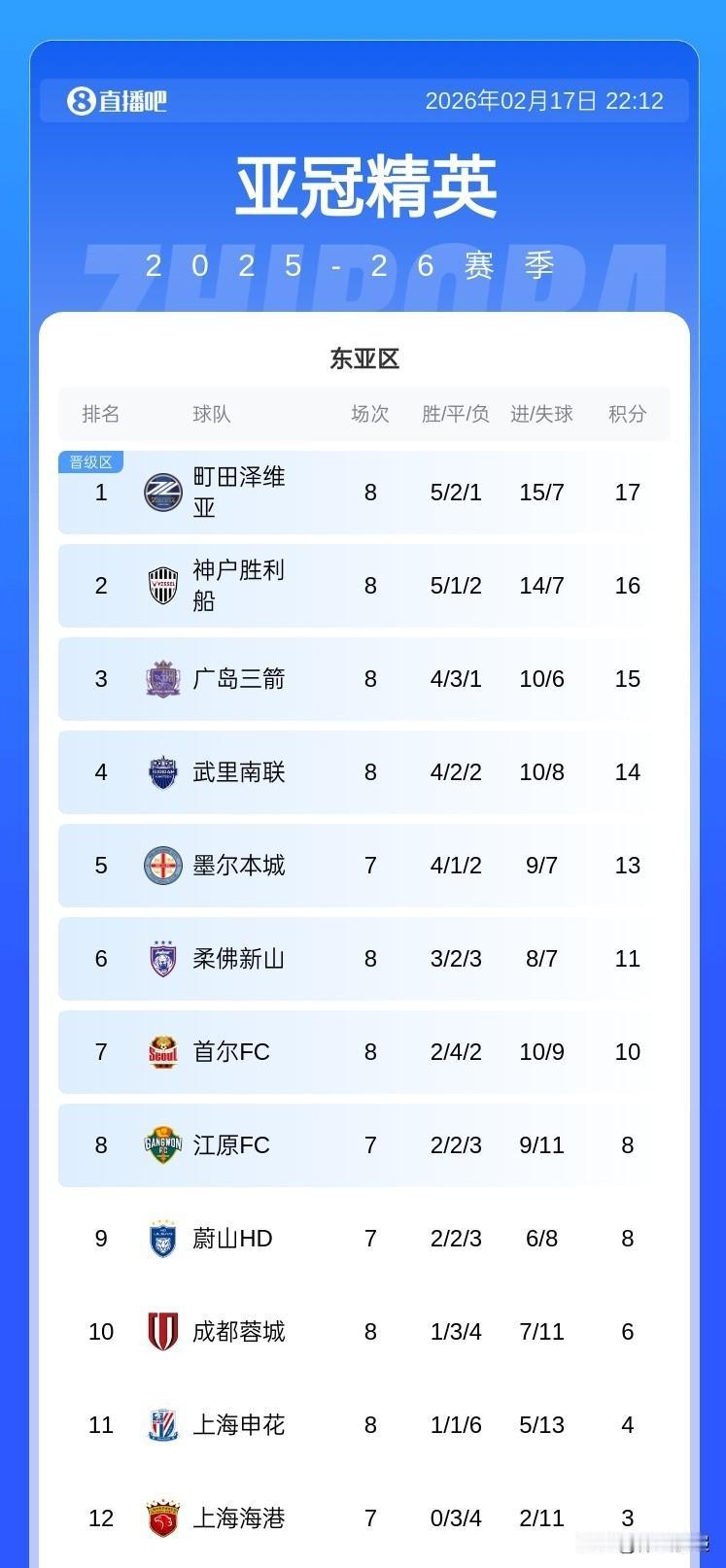Click the 上海海港 club badge
Viewport: 726px width, 1568px height.
click(161, 1517)
